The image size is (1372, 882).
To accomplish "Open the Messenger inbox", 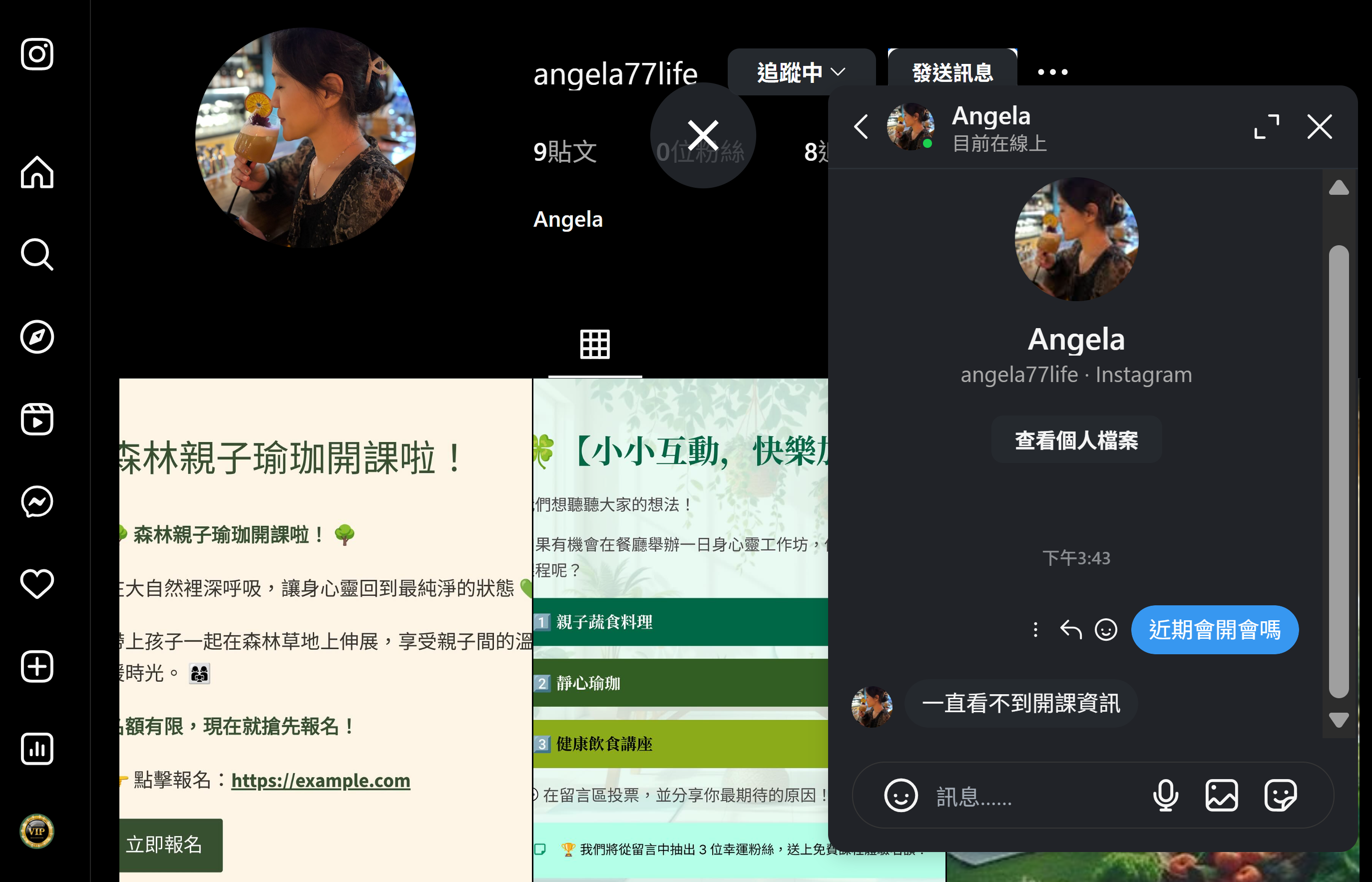I will (37, 502).
